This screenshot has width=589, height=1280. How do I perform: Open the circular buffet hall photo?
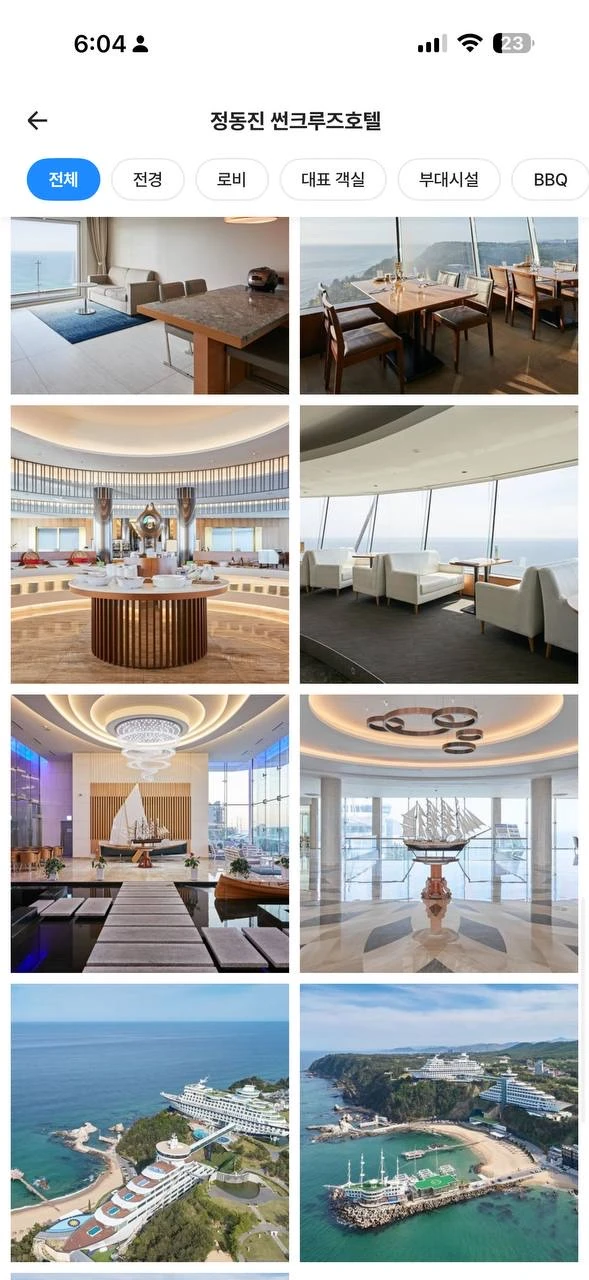pyautogui.click(x=150, y=544)
